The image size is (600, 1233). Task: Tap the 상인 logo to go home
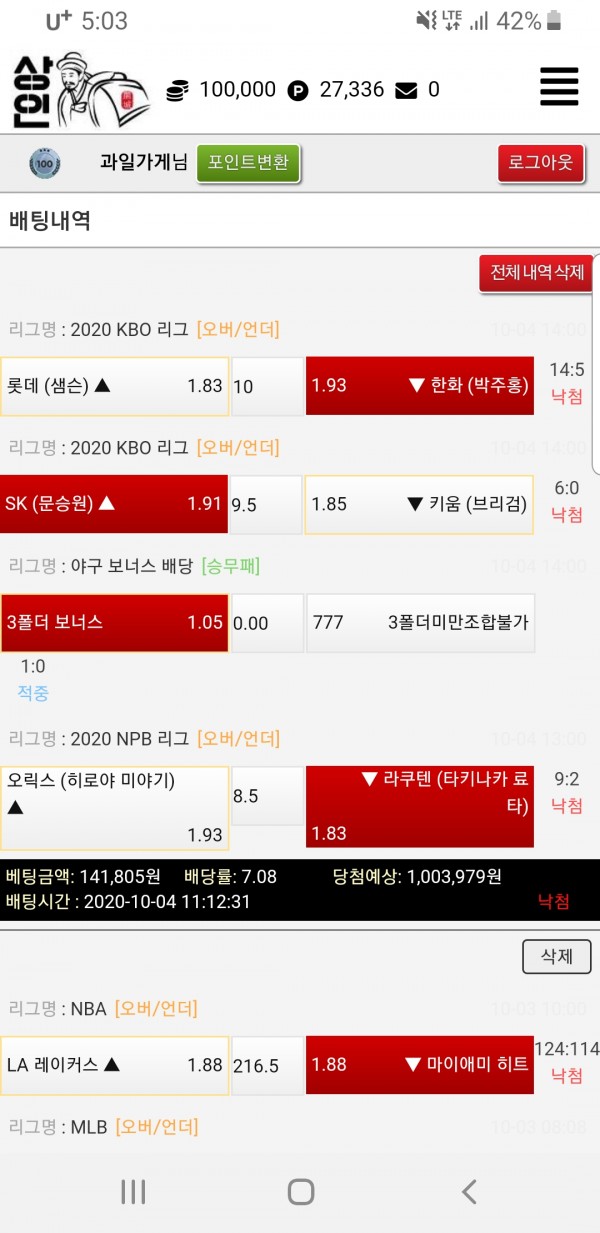pos(78,90)
